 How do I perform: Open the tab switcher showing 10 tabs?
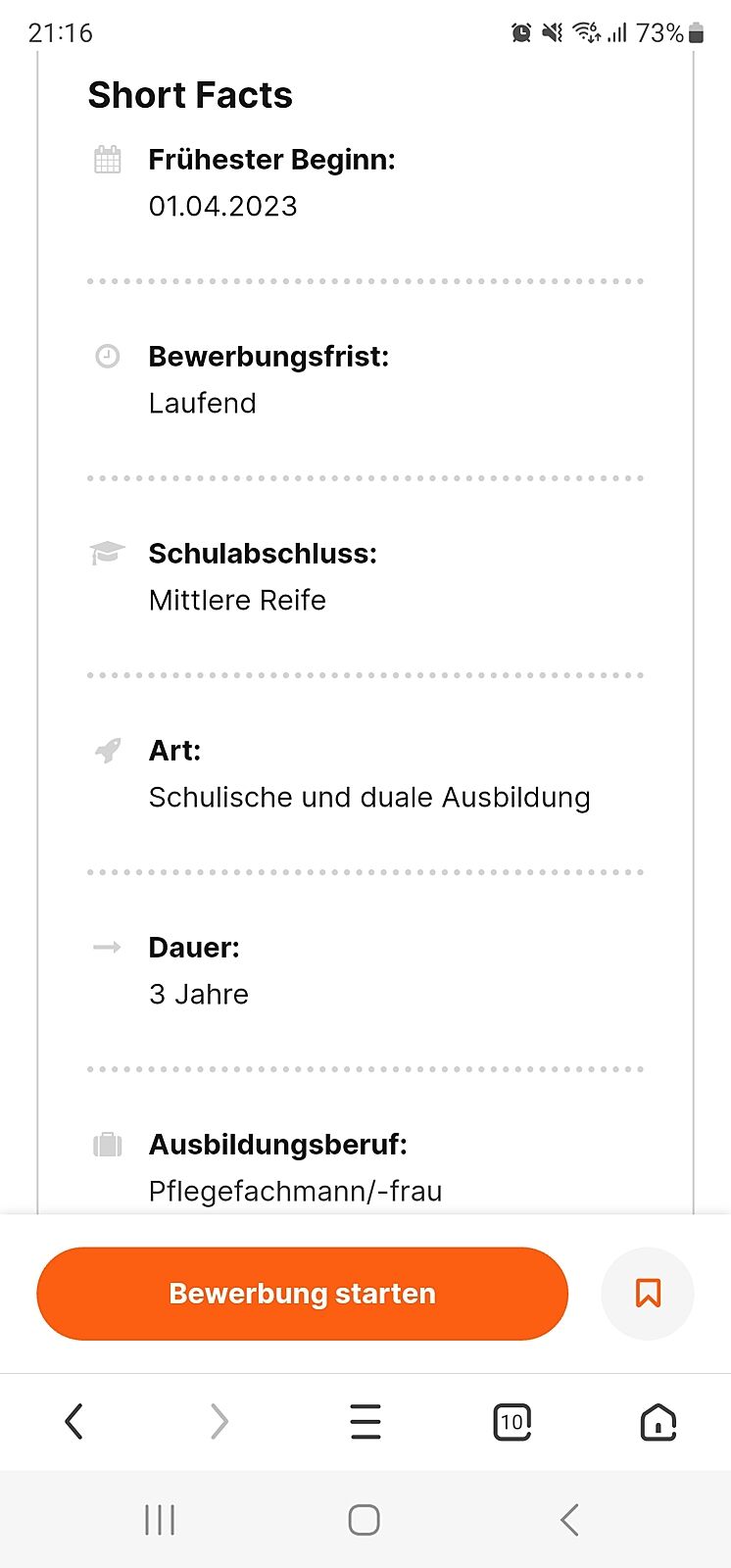512,1421
